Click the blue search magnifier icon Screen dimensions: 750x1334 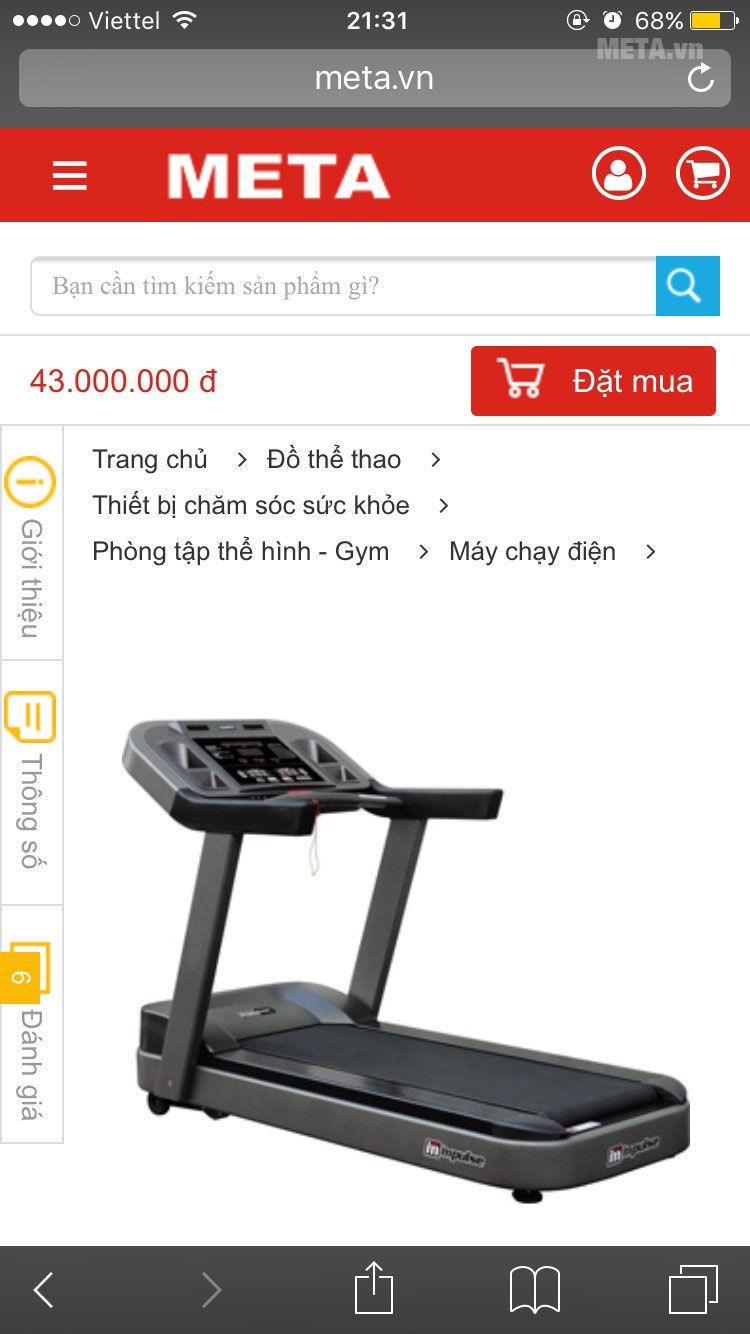click(x=687, y=286)
